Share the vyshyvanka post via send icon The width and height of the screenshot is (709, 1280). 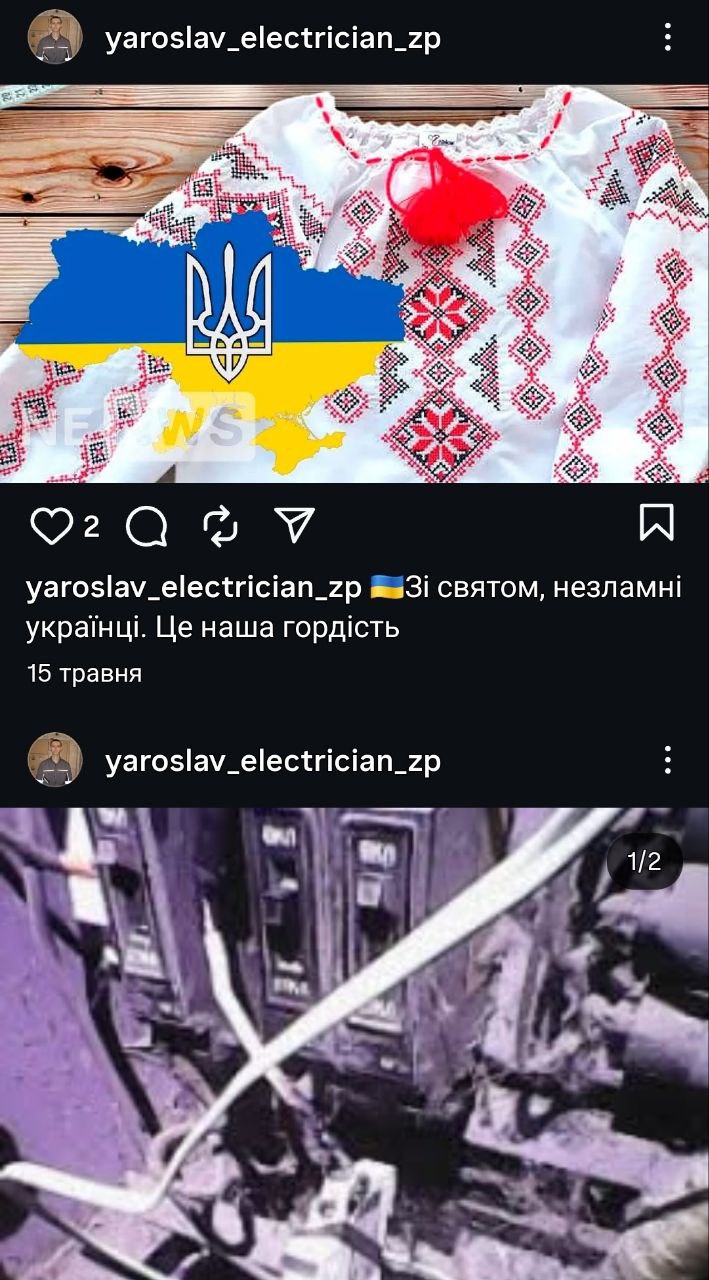point(294,525)
